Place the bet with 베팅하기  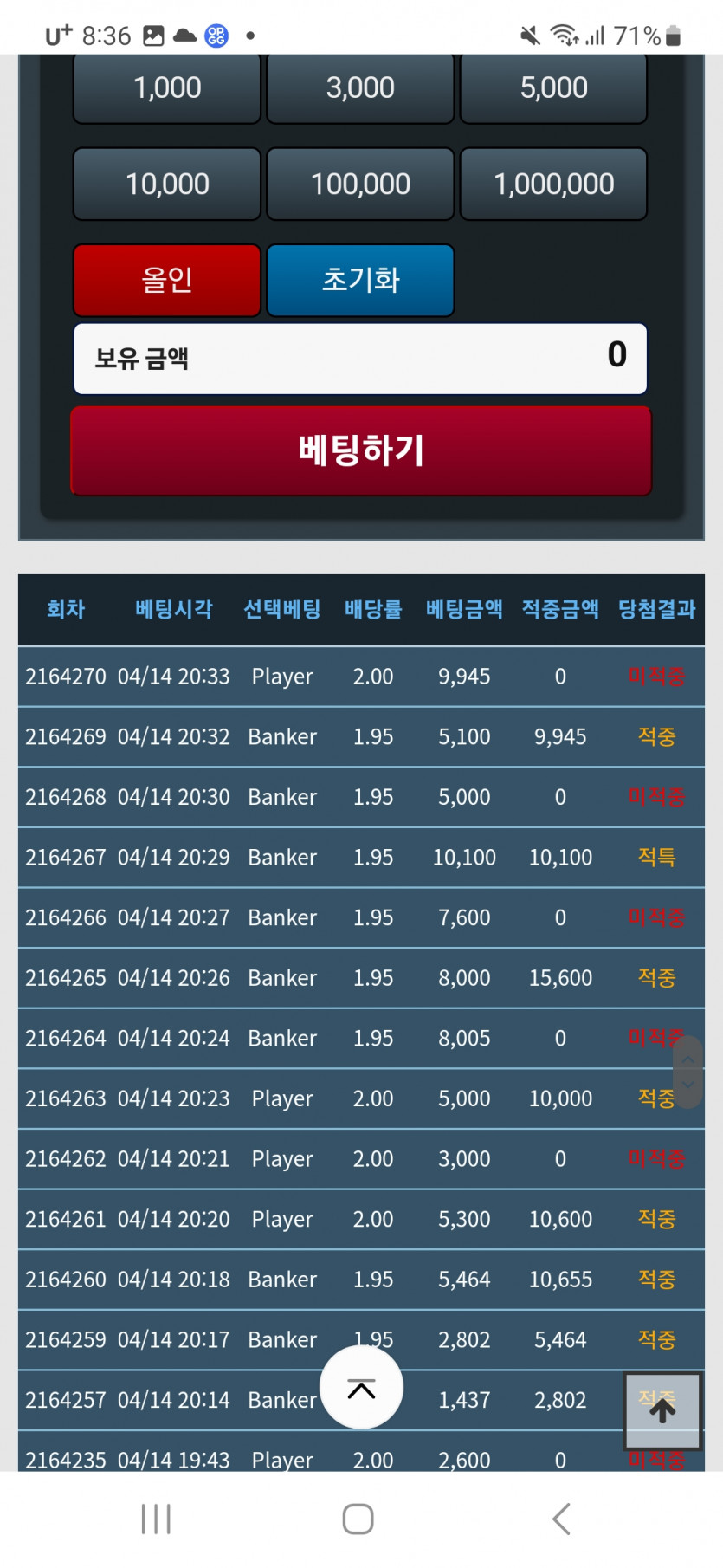(361, 451)
